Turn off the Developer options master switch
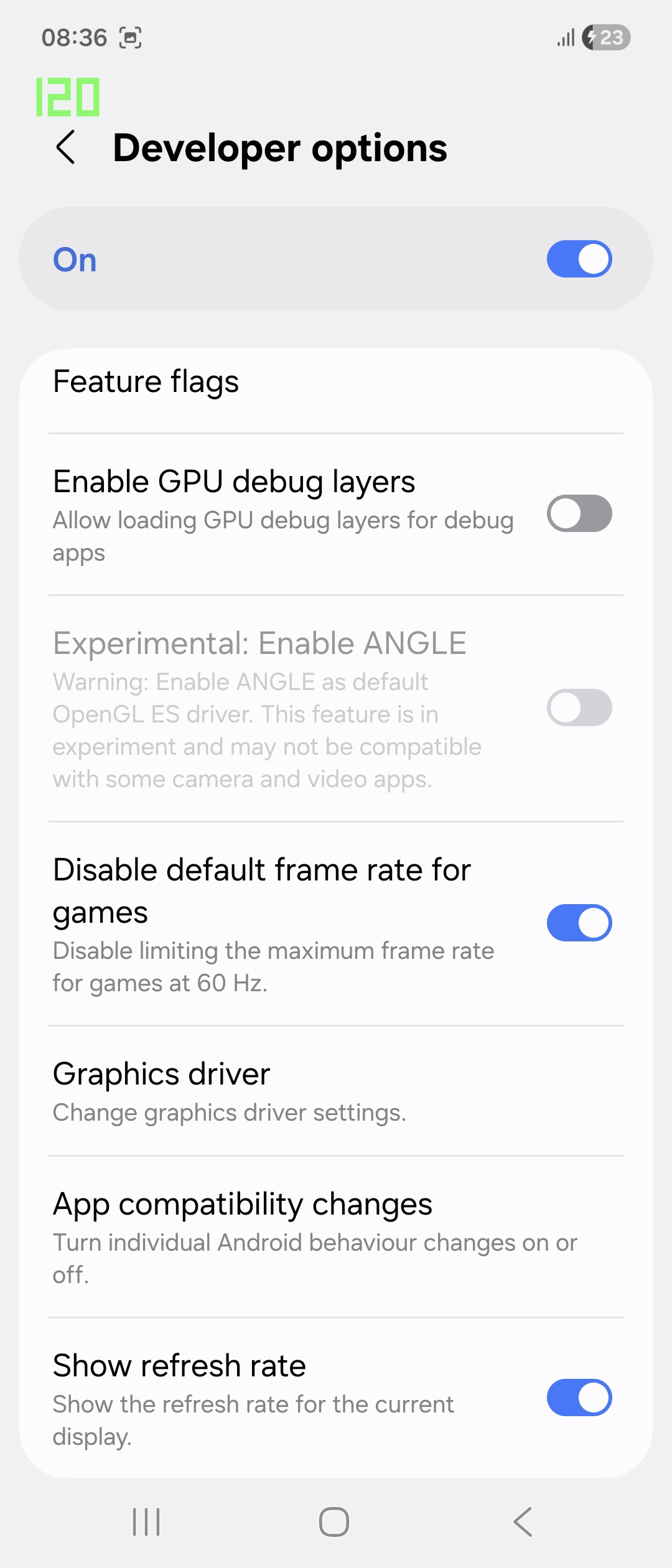 click(579, 259)
